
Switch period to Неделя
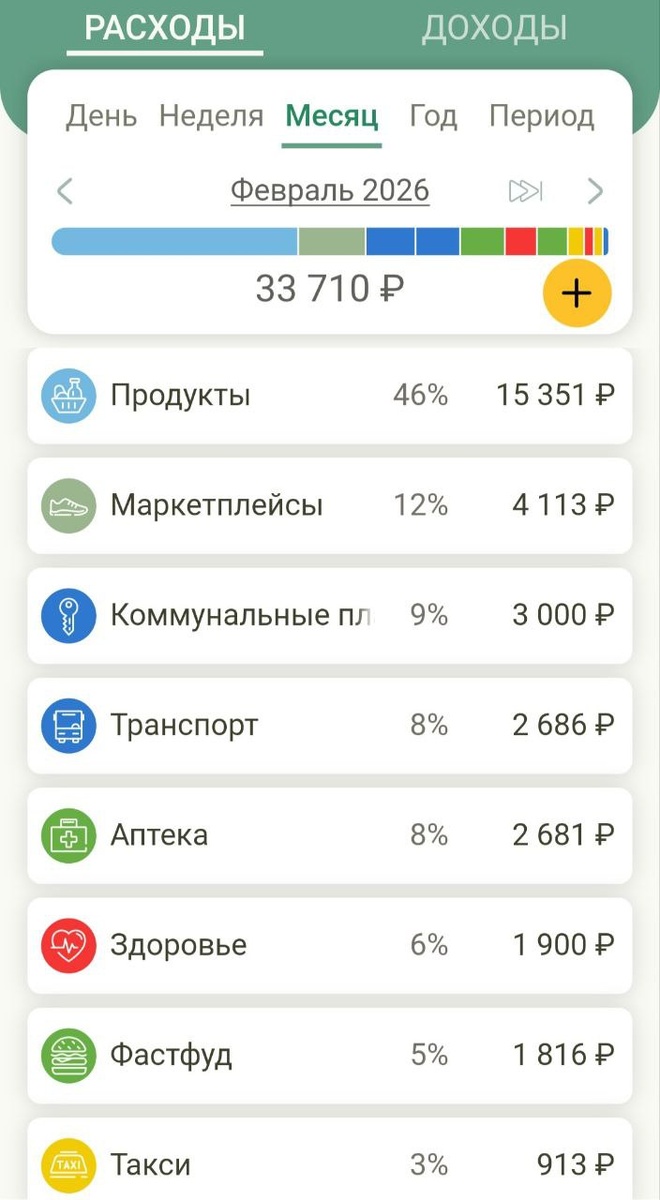pyautogui.click(x=211, y=116)
